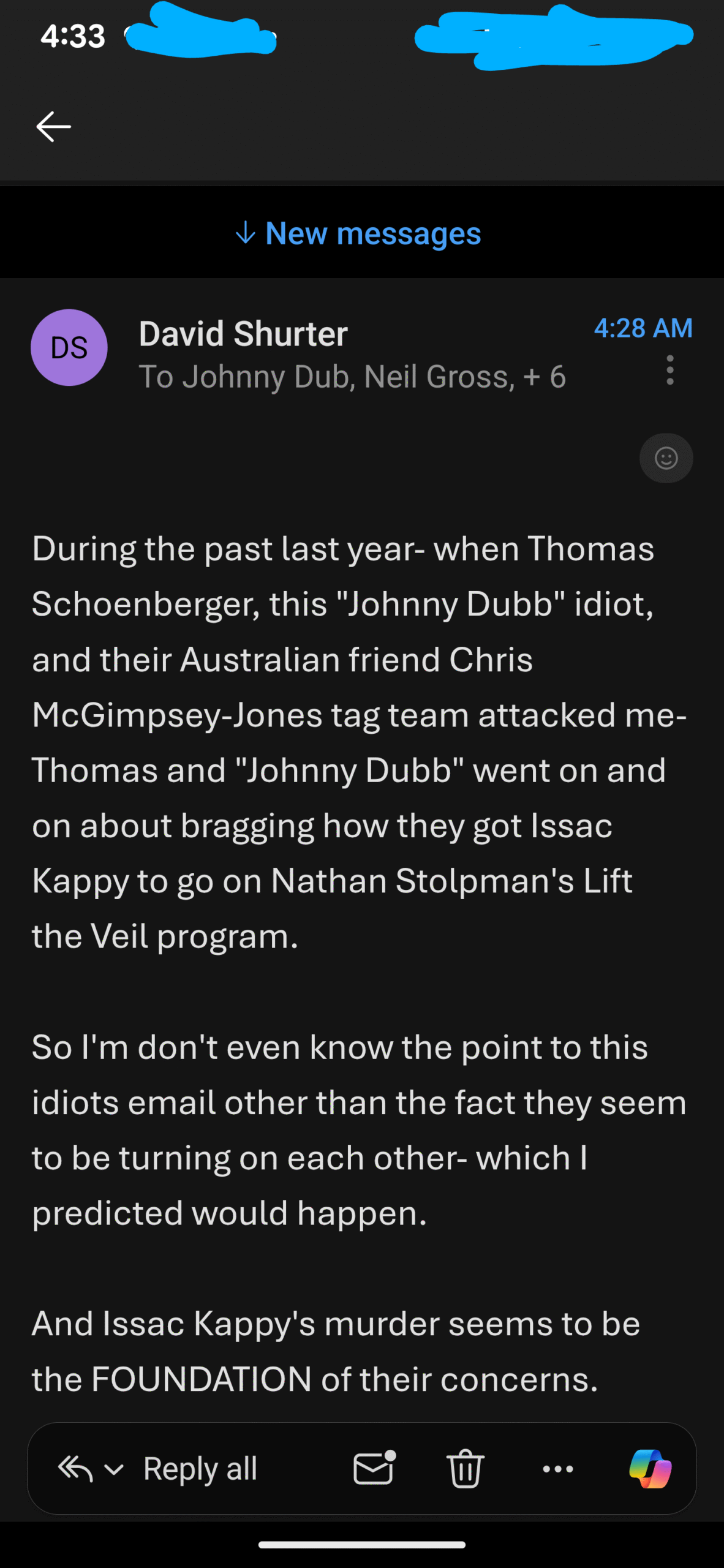Expand the reply options chevron
Image resolution: width=724 pixels, height=1568 pixels.
tap(115, 1469)
